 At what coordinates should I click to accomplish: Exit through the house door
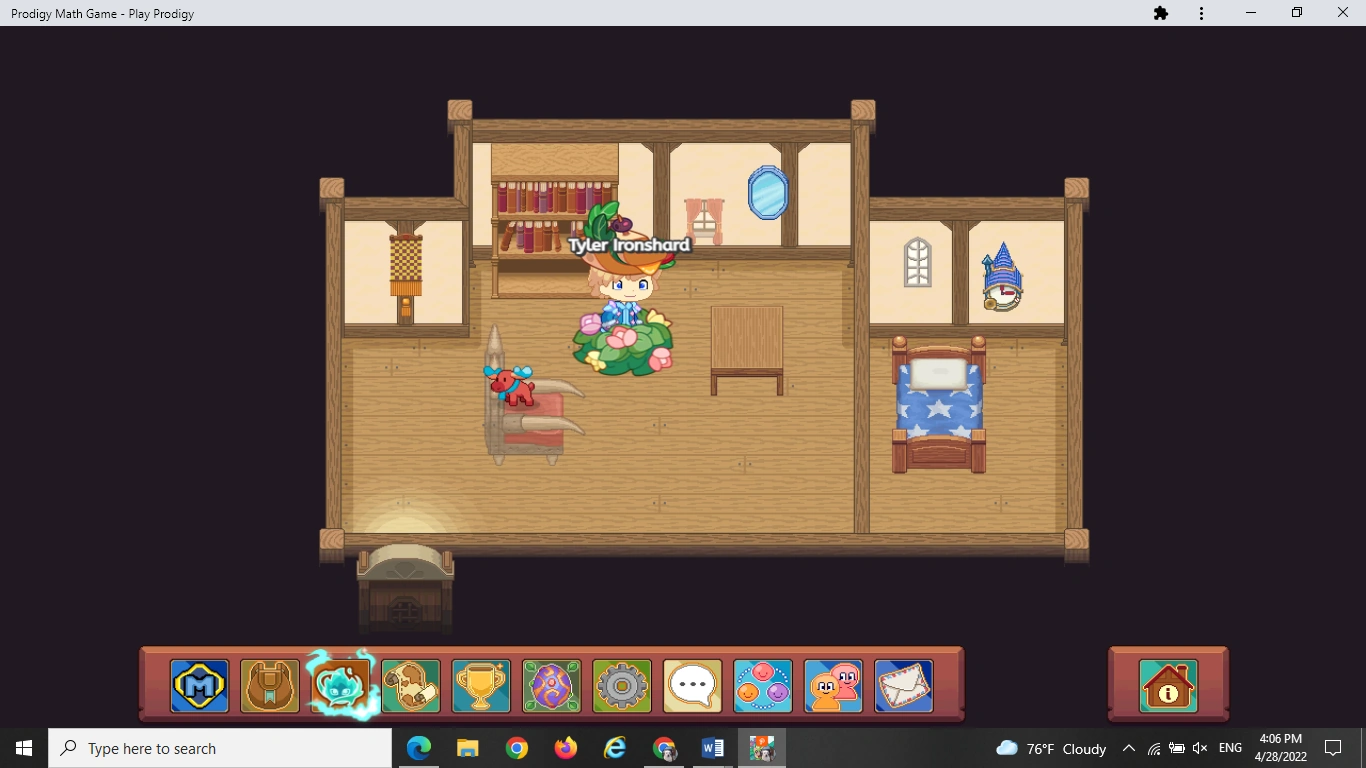[x=405, y=590]
